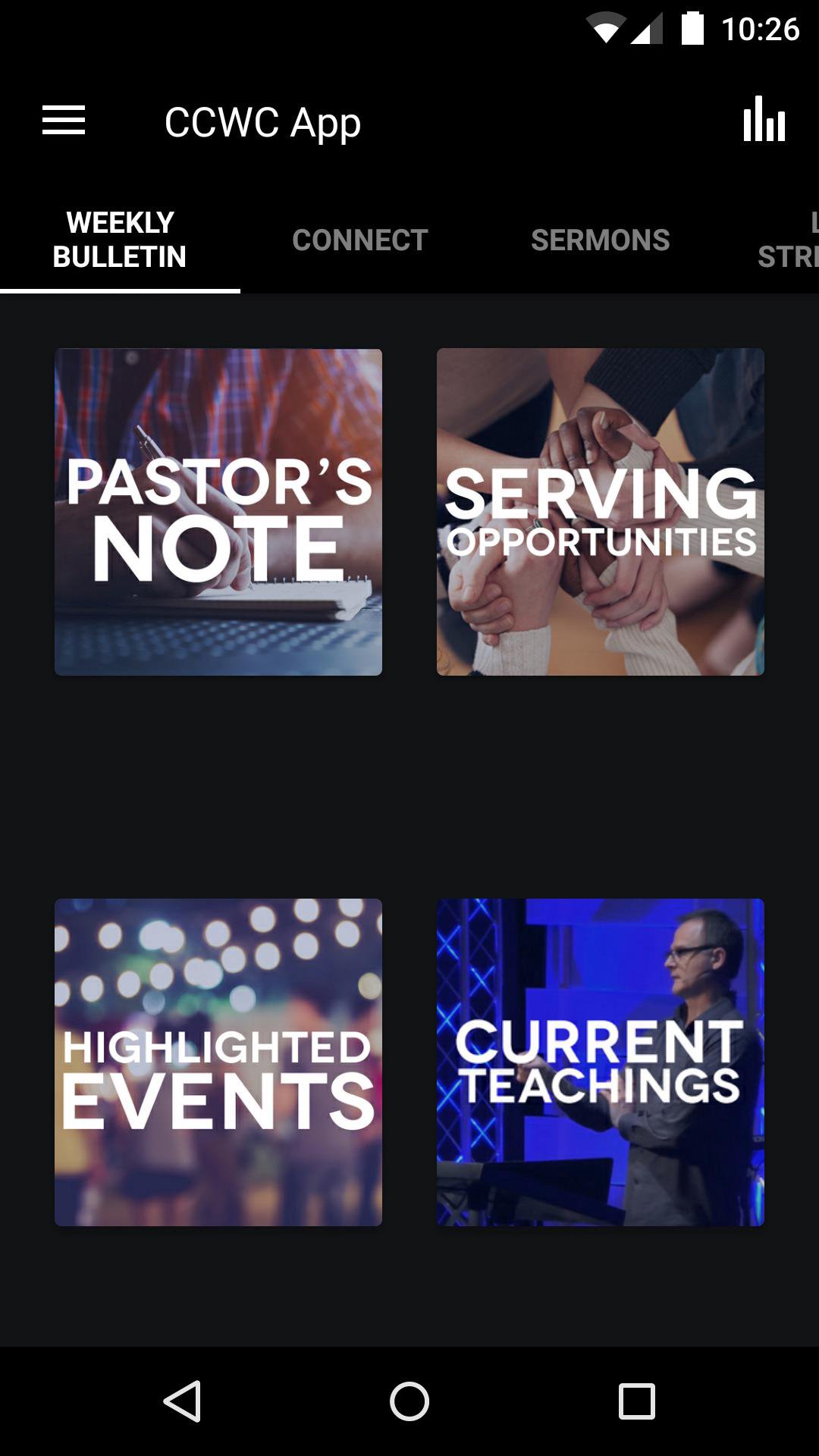Image resolution: width=819 pixels, height=1456 pixels.
Task: Switch to the Connect tab
Action: coord(360,240)
